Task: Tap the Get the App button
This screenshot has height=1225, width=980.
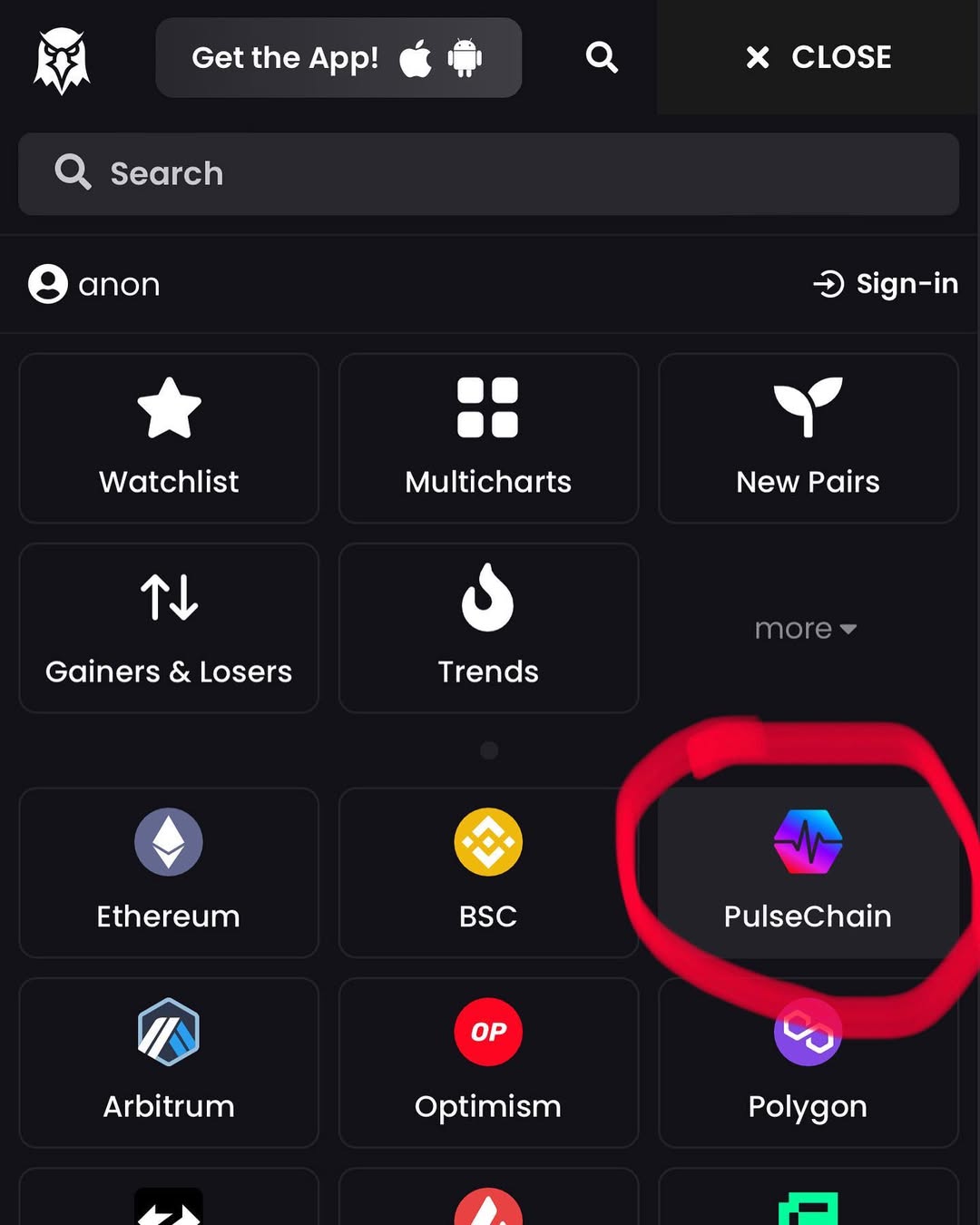Action: click(x=338, y=58)
